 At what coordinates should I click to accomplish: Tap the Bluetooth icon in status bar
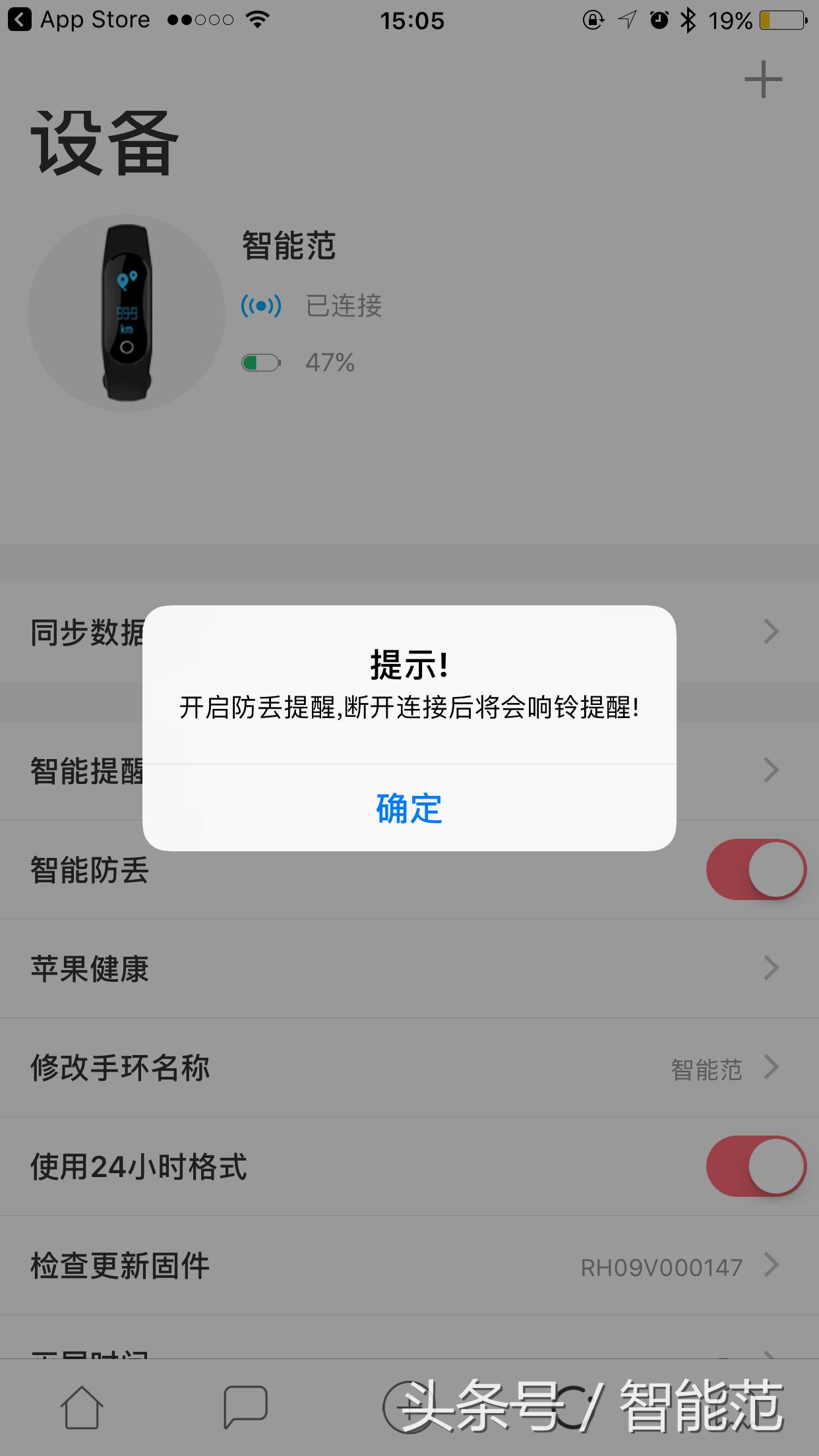(x=688, y=20)
